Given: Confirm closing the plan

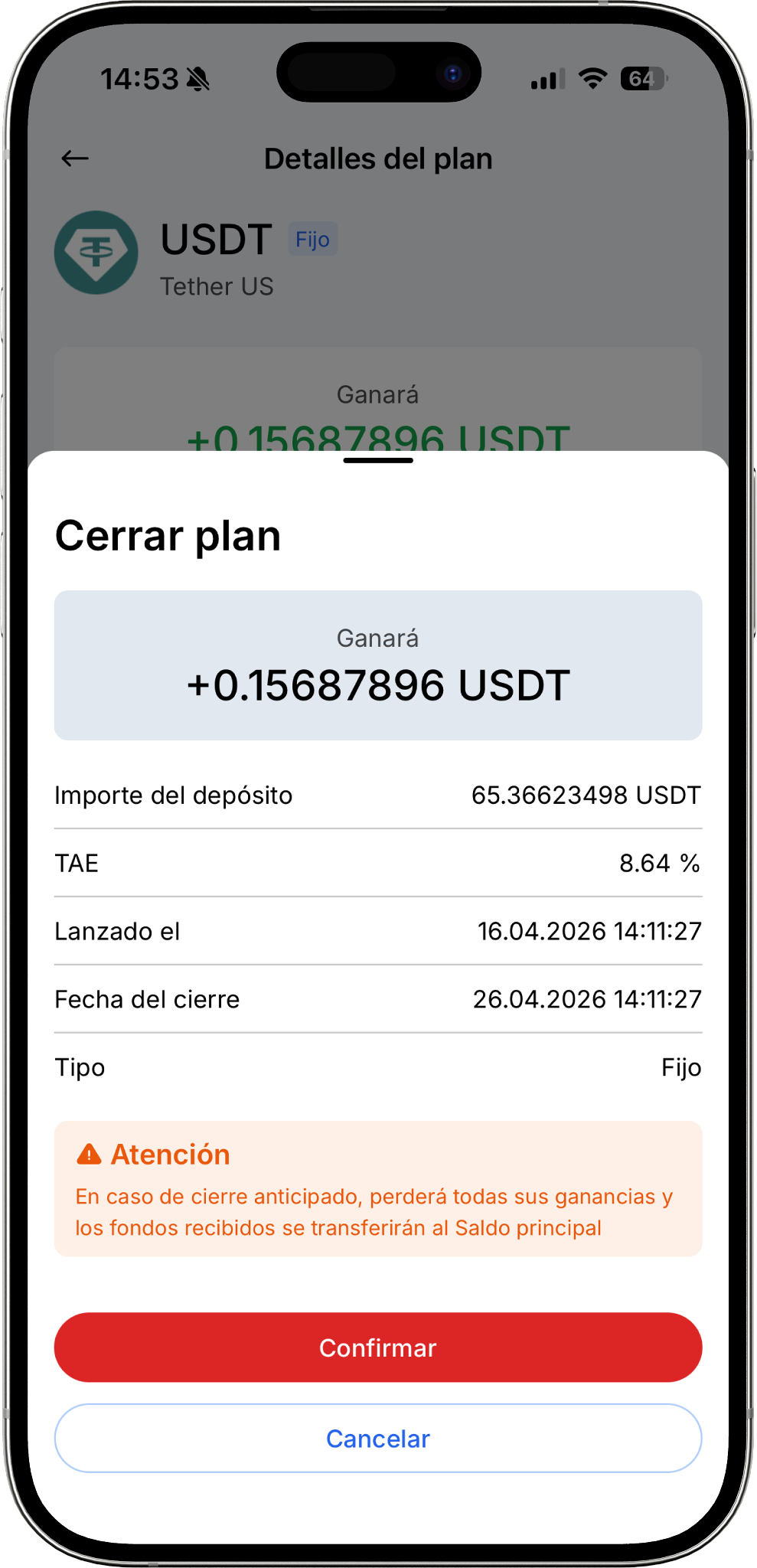Looking at the screenshot, I should pos(378,1347).
